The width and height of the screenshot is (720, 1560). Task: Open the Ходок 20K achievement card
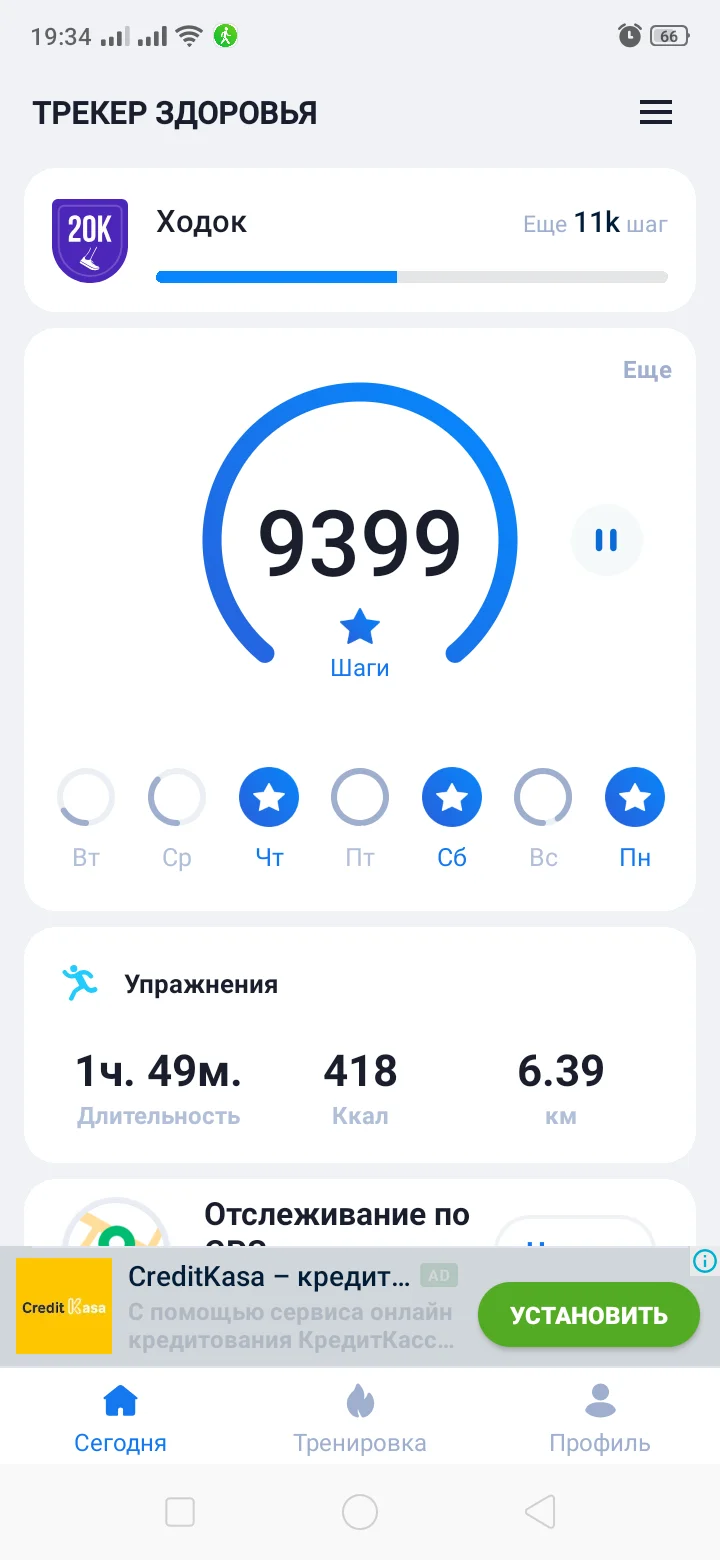click(359, 240)
